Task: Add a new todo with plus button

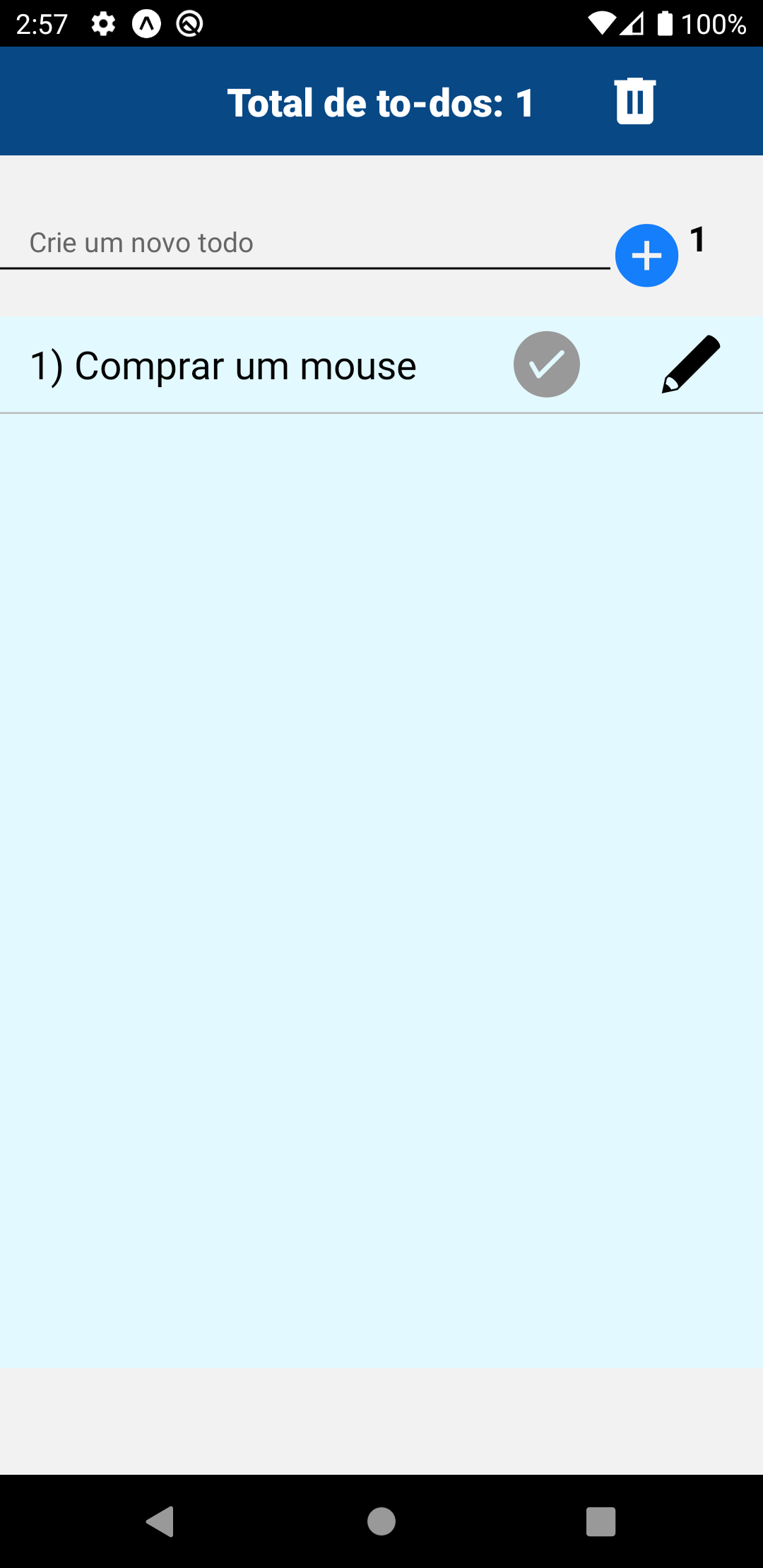Action: coord(646,256)
